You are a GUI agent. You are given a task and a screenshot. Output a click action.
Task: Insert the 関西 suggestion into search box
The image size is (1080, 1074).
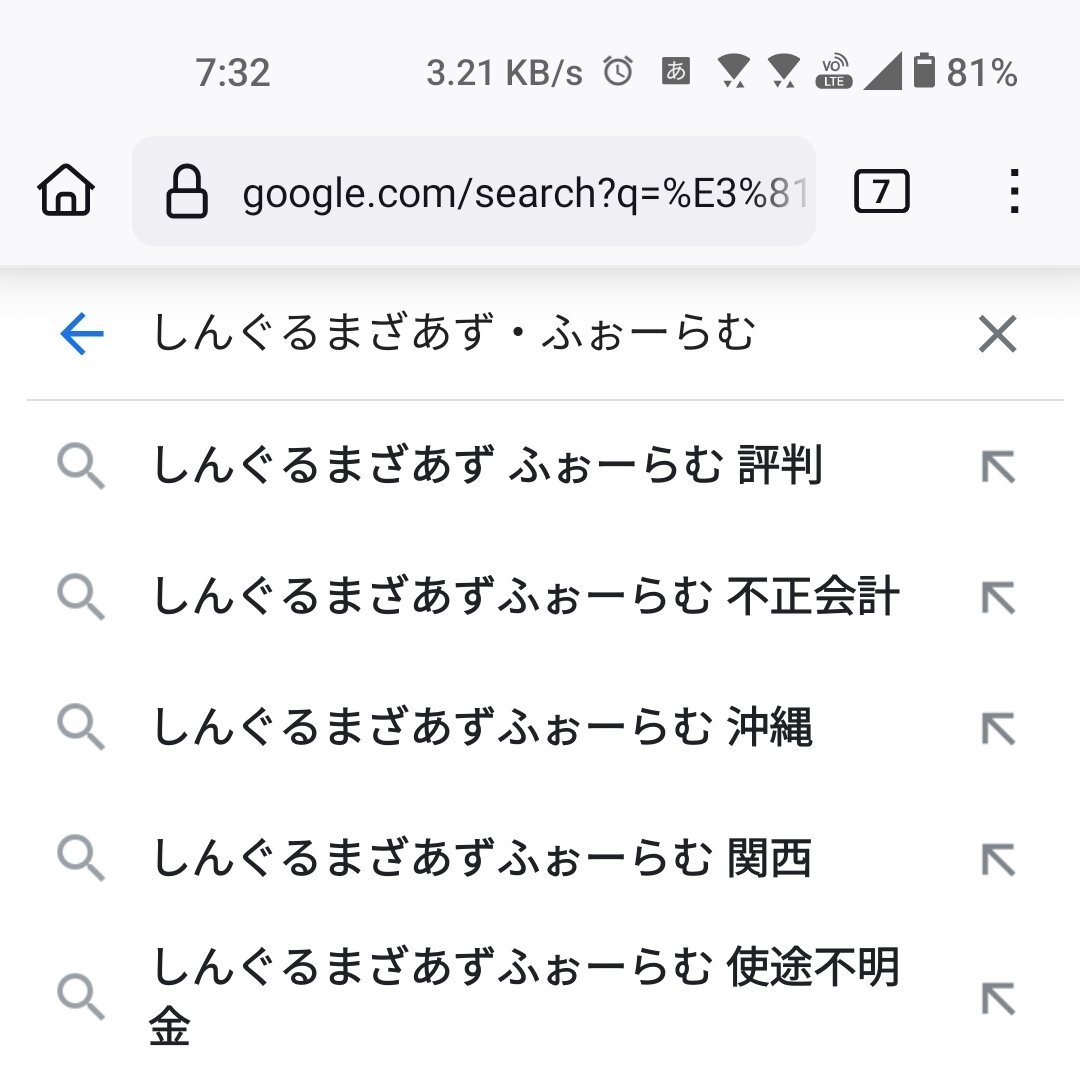coord(998,859)
